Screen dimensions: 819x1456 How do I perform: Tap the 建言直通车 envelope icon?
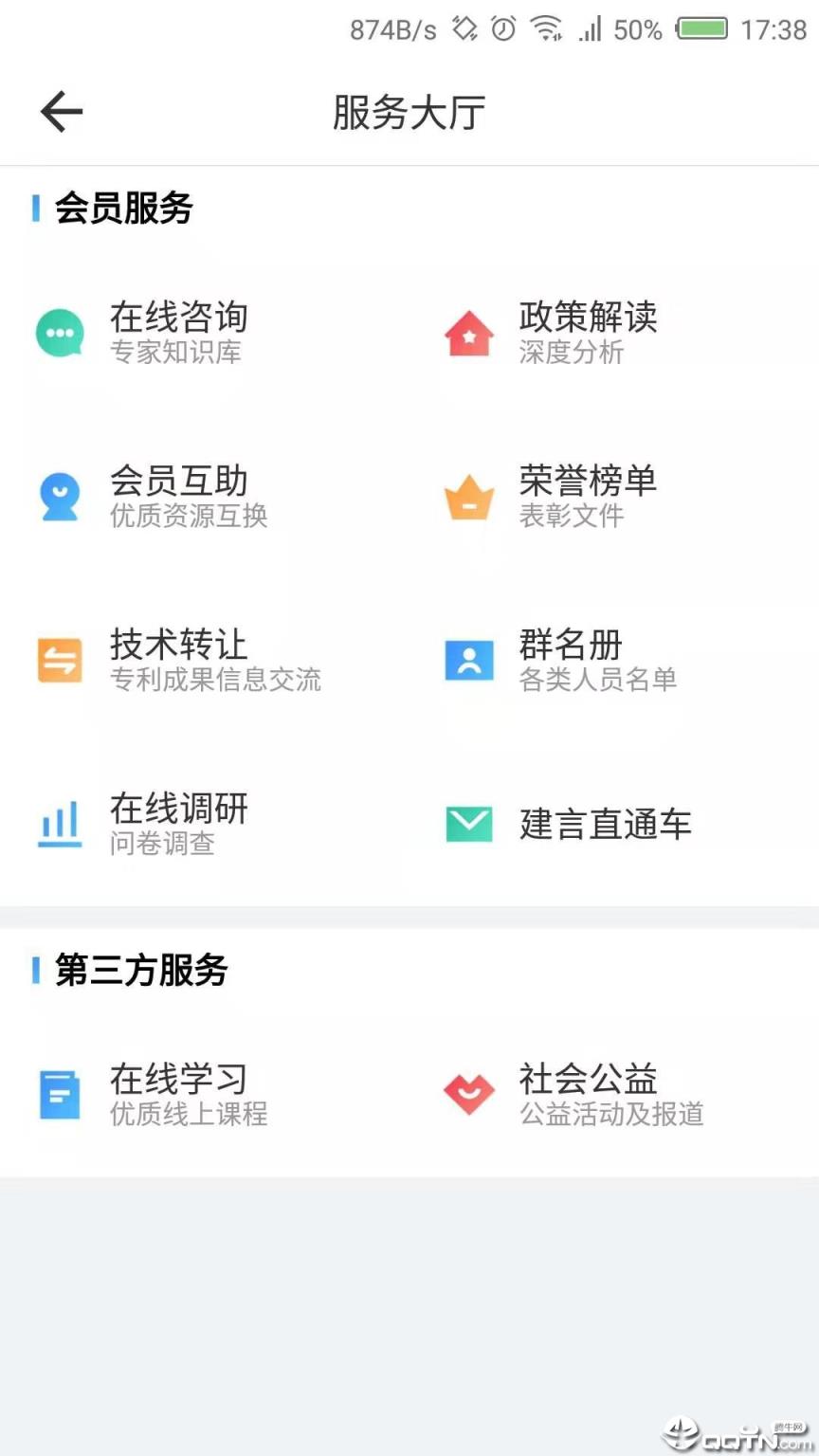468,824
